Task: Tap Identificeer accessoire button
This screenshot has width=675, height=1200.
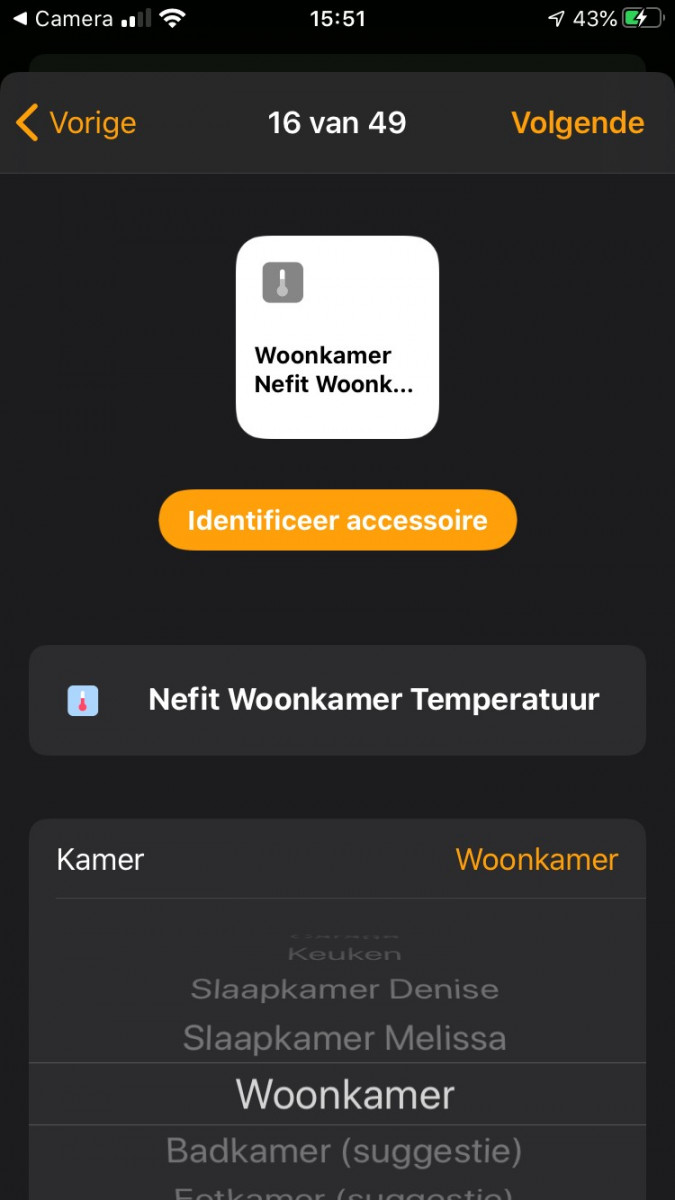Action: click(x=337, y=520)
